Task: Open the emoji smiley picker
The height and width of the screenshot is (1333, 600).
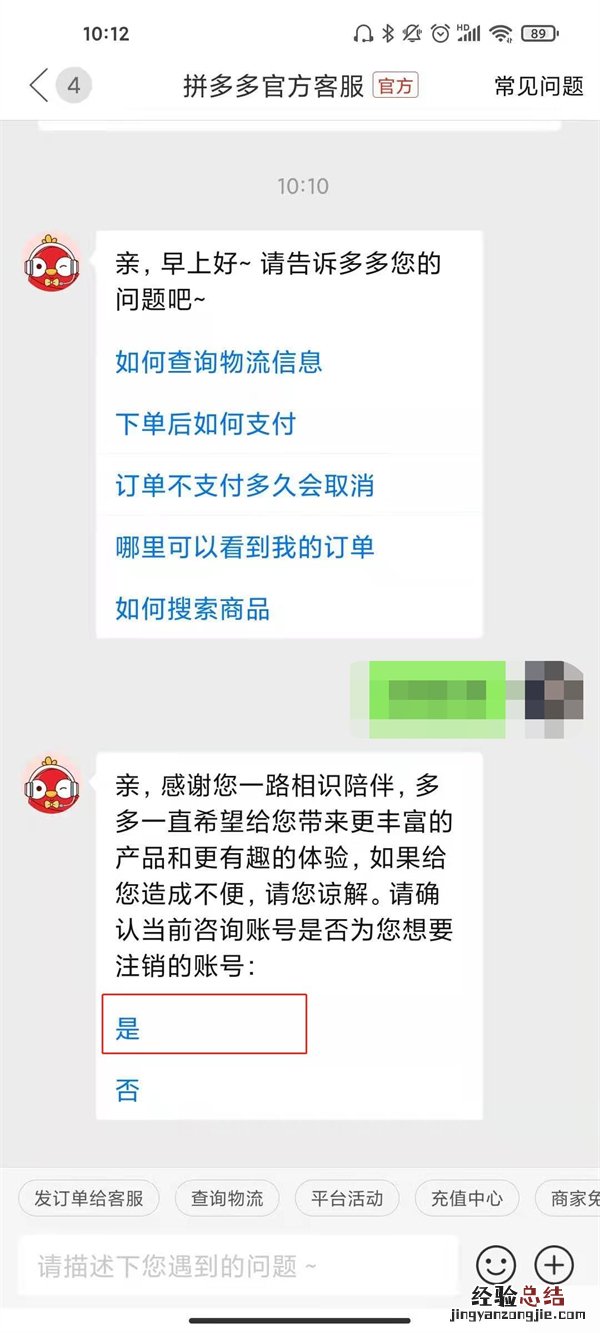Action: 496,1266
